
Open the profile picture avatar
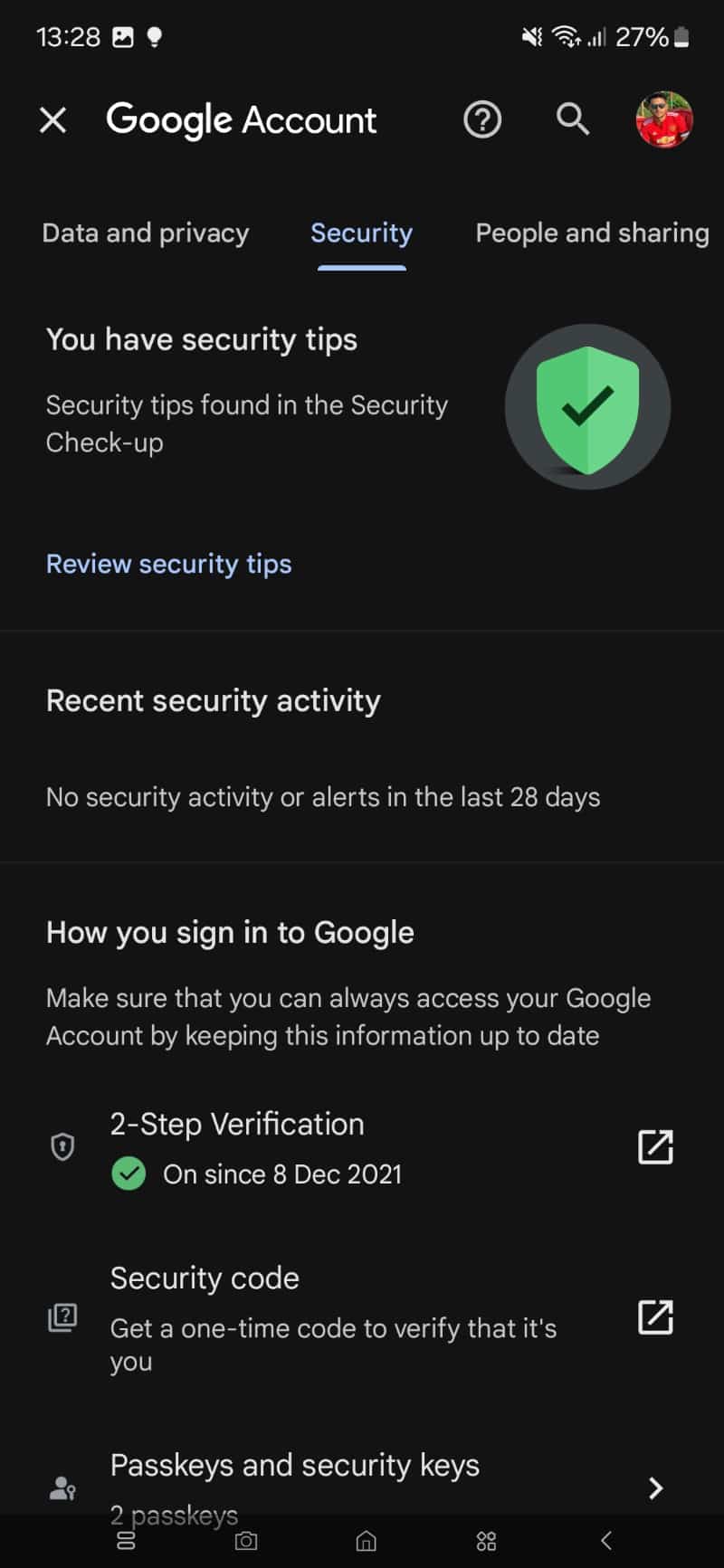pos(664,119)
